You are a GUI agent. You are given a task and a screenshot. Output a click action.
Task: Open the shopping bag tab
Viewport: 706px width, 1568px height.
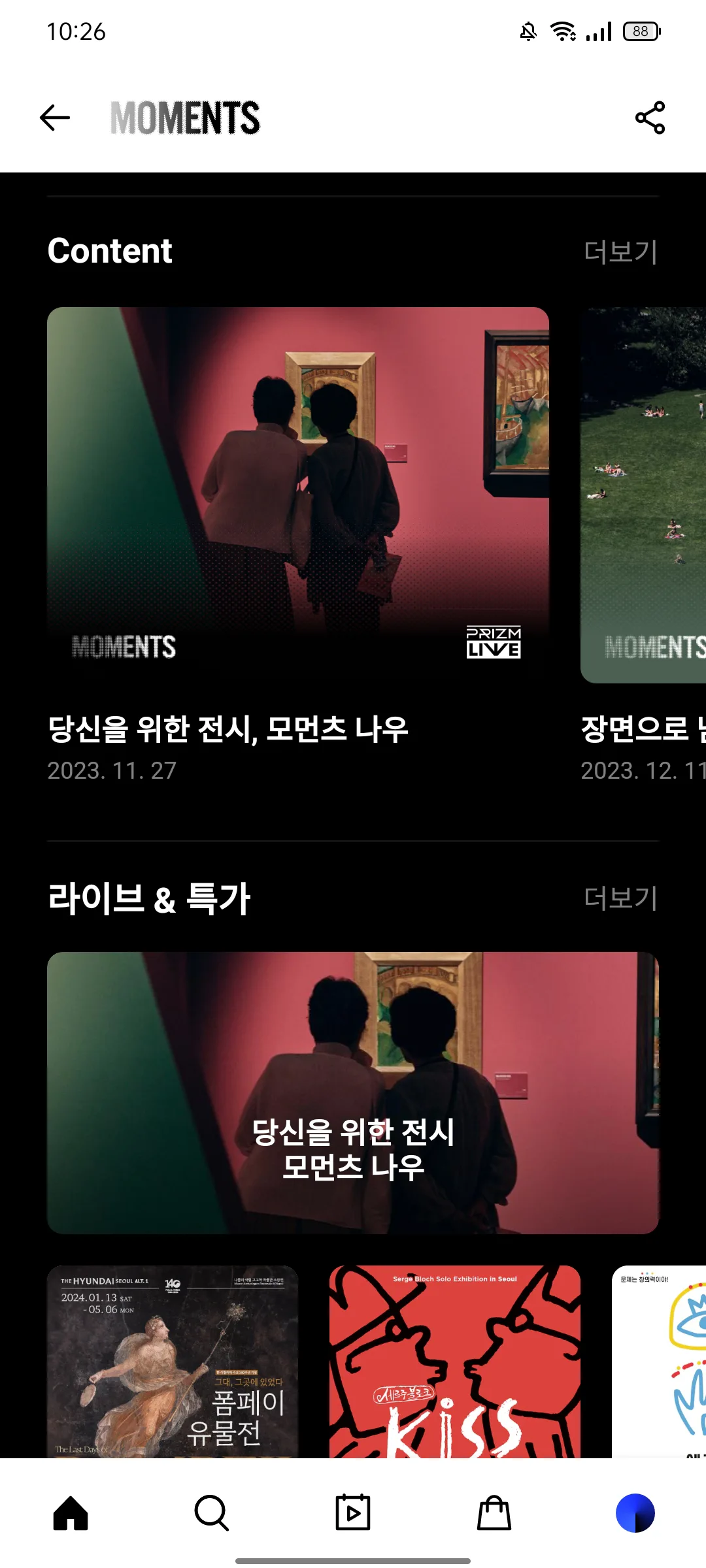pyautogui.click(x=494, y=1513)
